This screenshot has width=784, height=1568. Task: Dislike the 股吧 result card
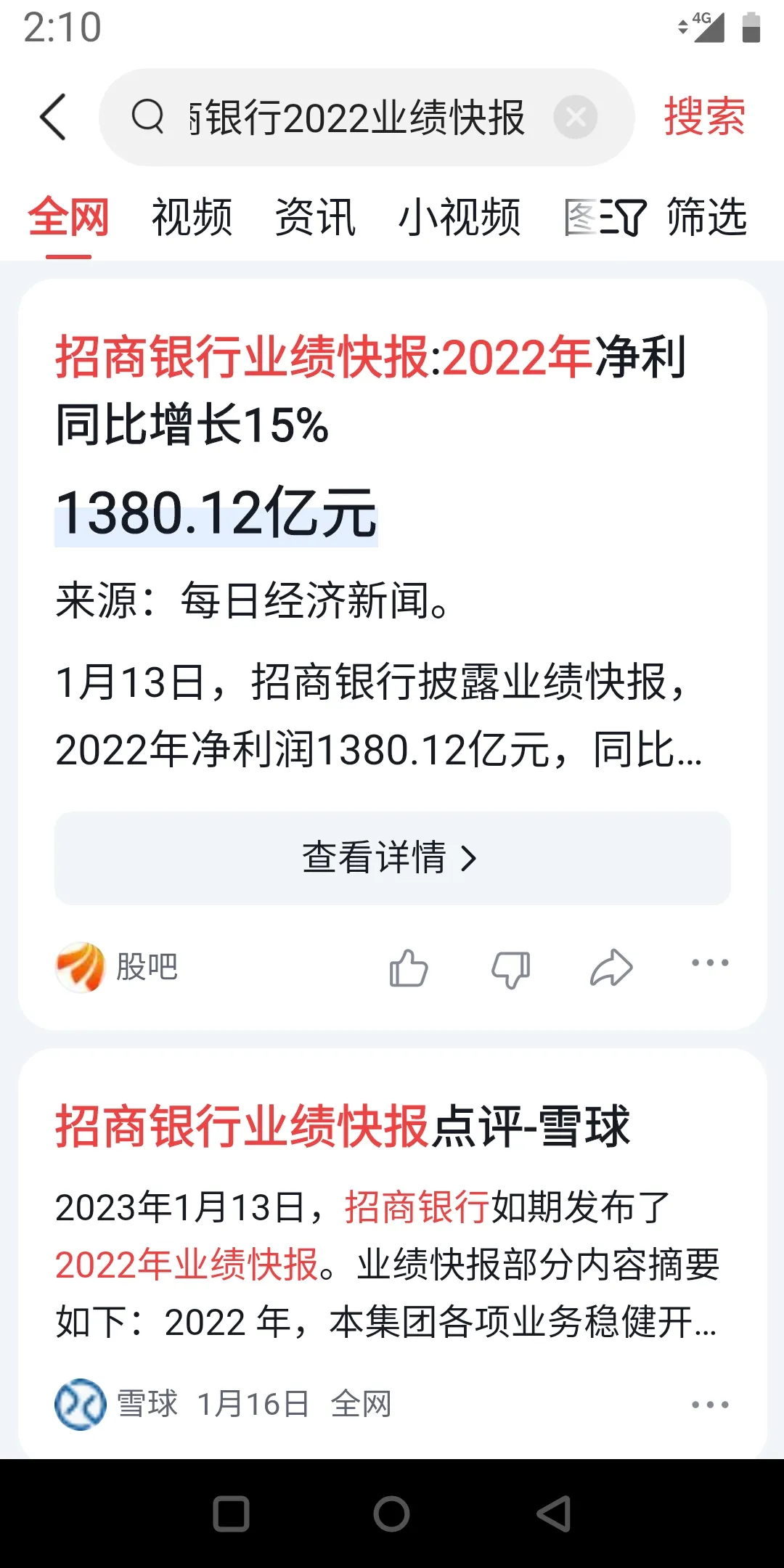click(510, 968)
